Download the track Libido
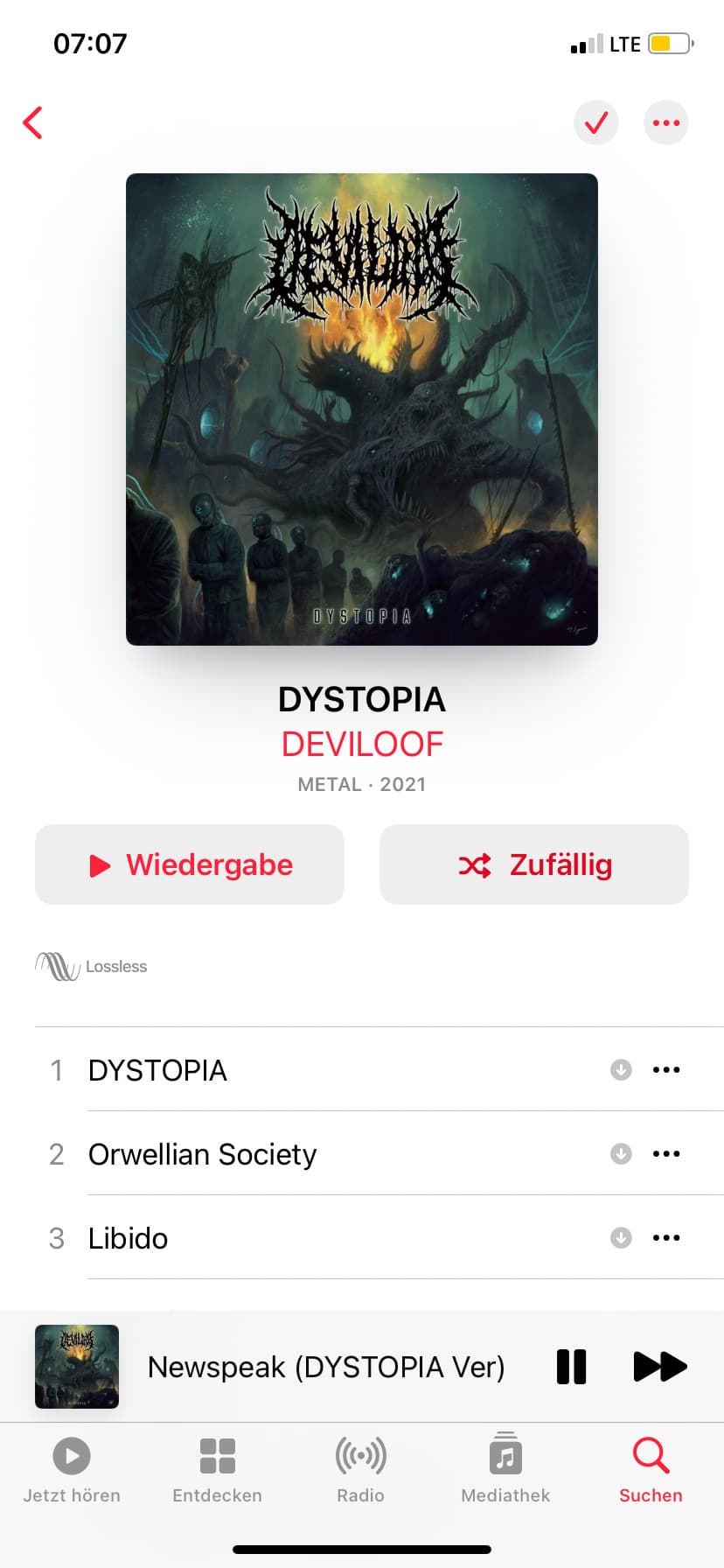Screen dimensions: 724x1568 tap(621, 1237)
